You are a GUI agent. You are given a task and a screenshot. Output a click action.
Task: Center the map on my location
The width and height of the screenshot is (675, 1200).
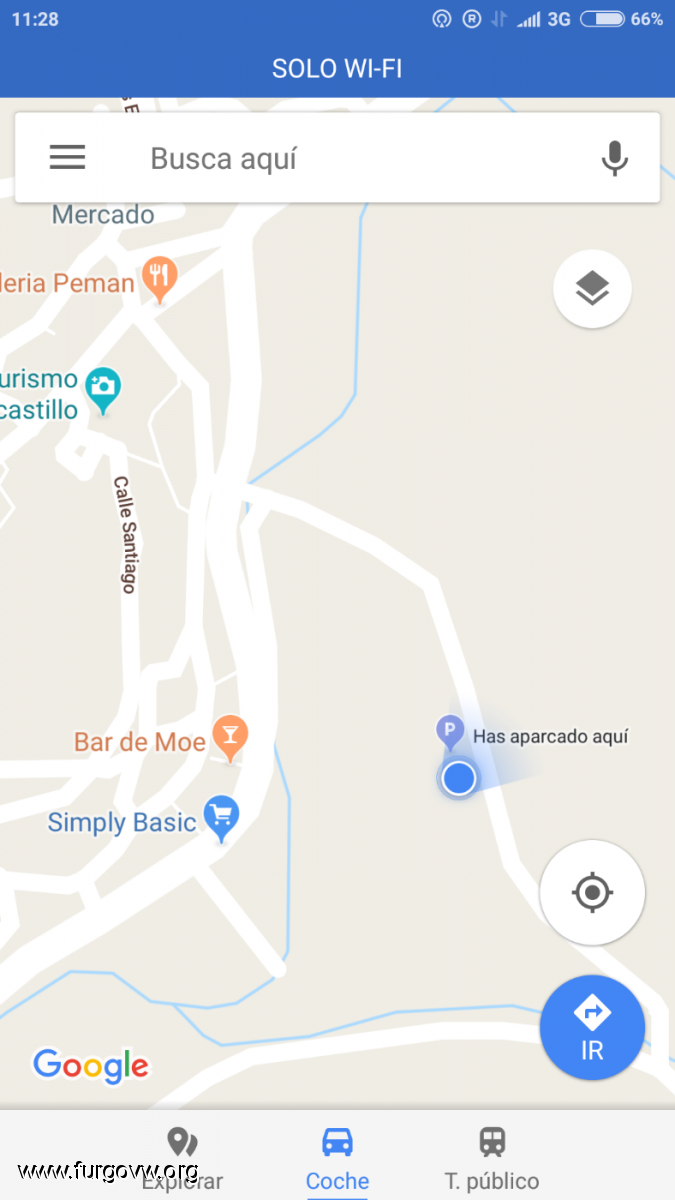(592, 892)
